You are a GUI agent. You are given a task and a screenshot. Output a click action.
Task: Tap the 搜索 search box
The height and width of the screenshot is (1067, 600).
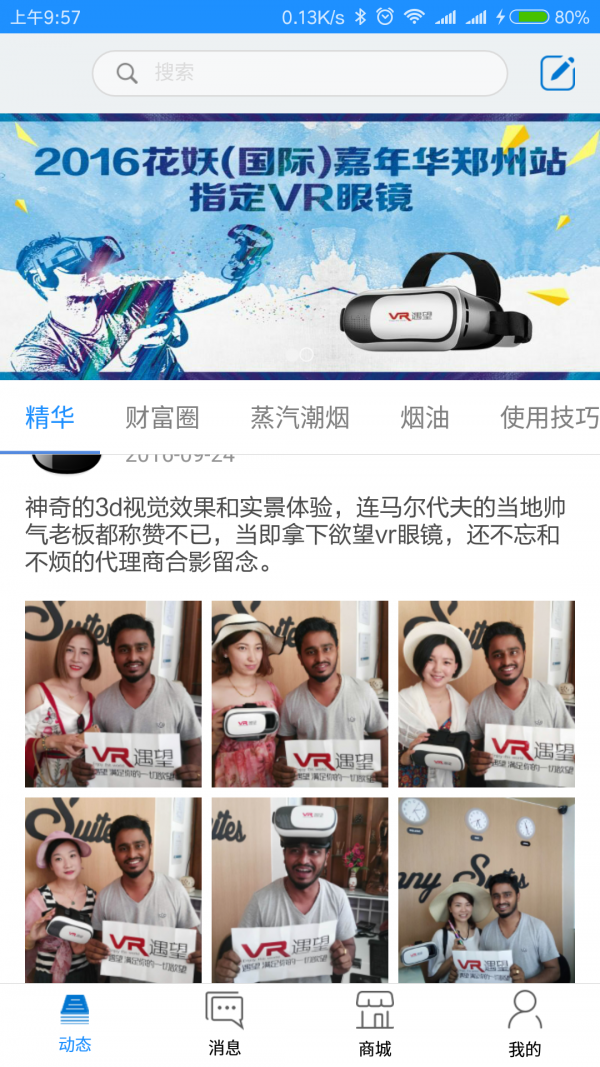[x=300, y=73]
